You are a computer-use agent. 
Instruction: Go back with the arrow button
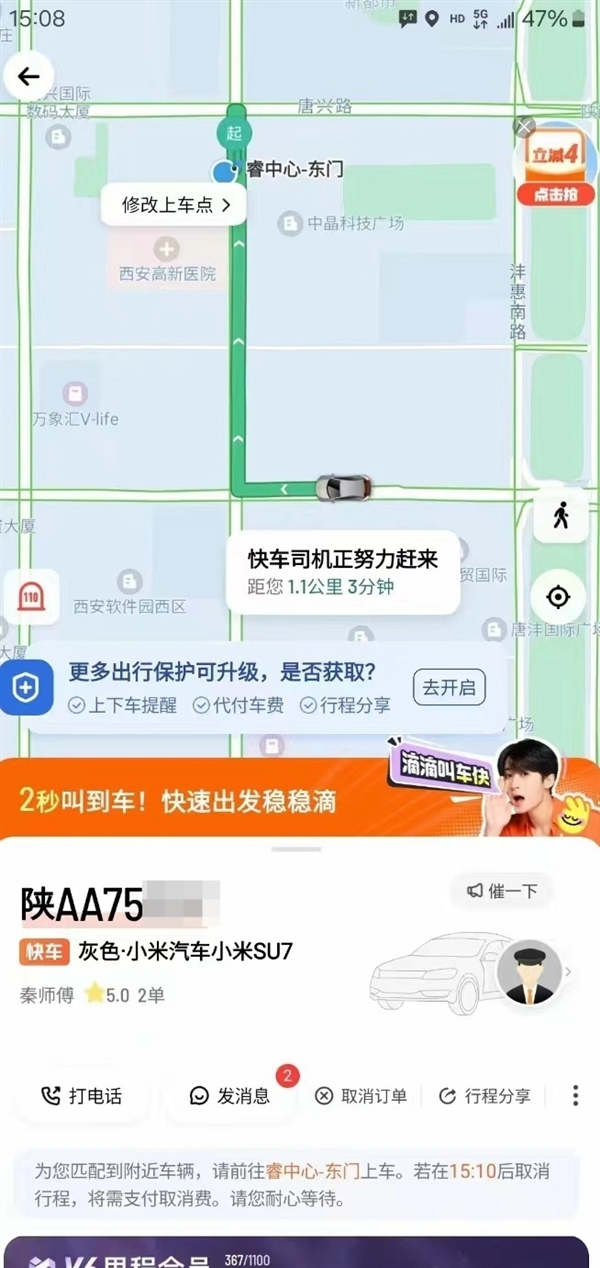pyautogui.click(x=28, y=76)
